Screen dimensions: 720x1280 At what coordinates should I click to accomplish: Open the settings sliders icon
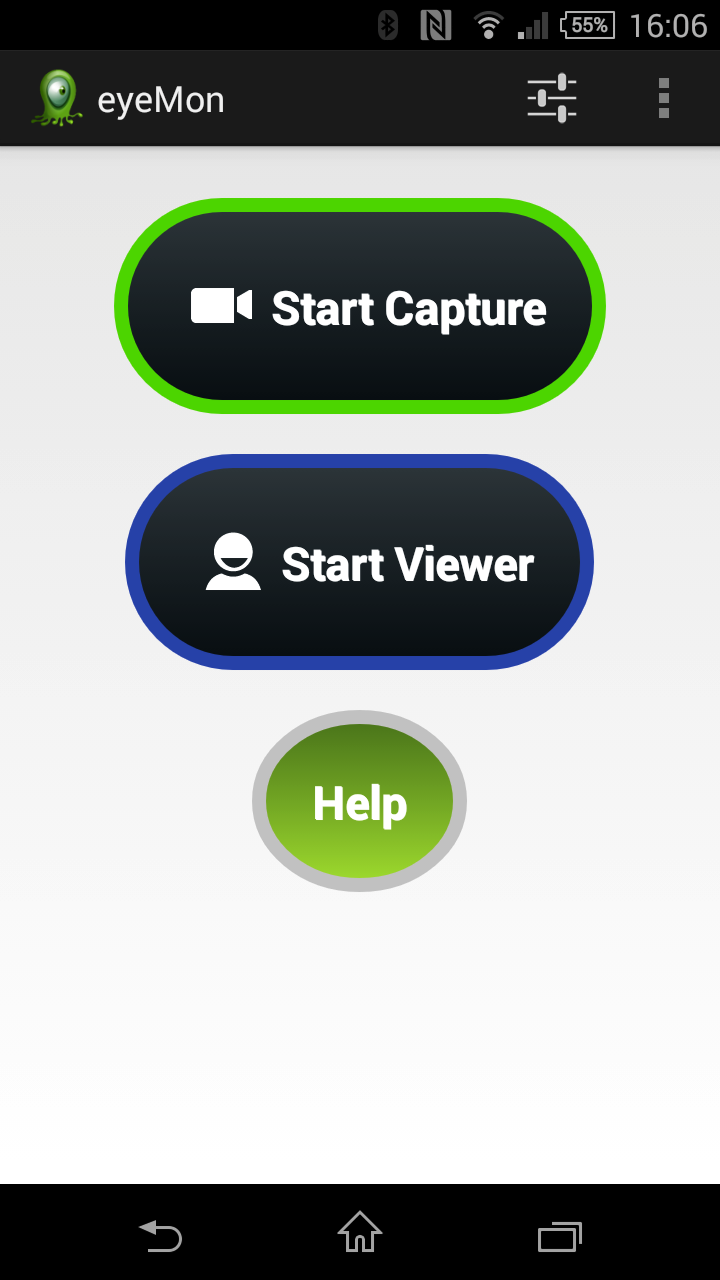(x=552, y=99)
